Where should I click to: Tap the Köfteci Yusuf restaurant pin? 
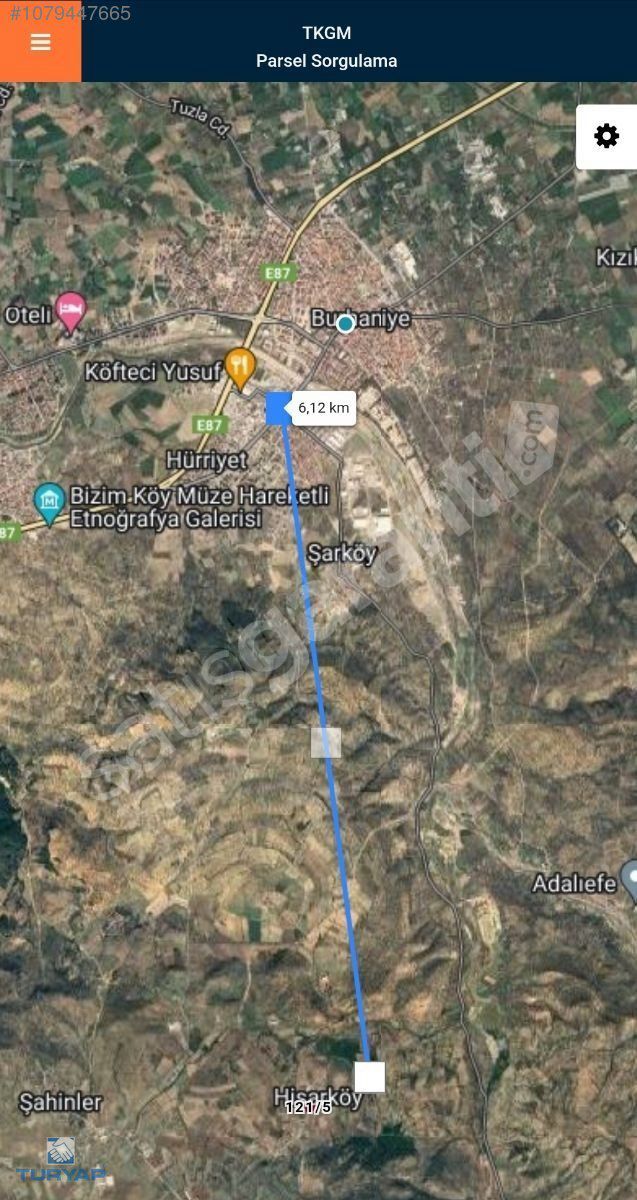[x=239, y=369]
